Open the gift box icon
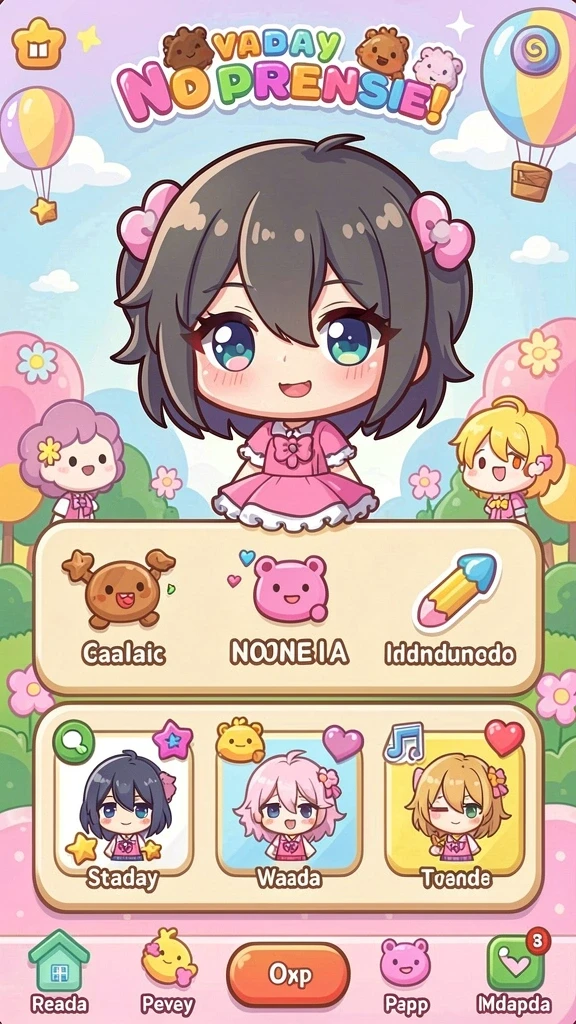The image size is (576, 1024). coord(39,43)
